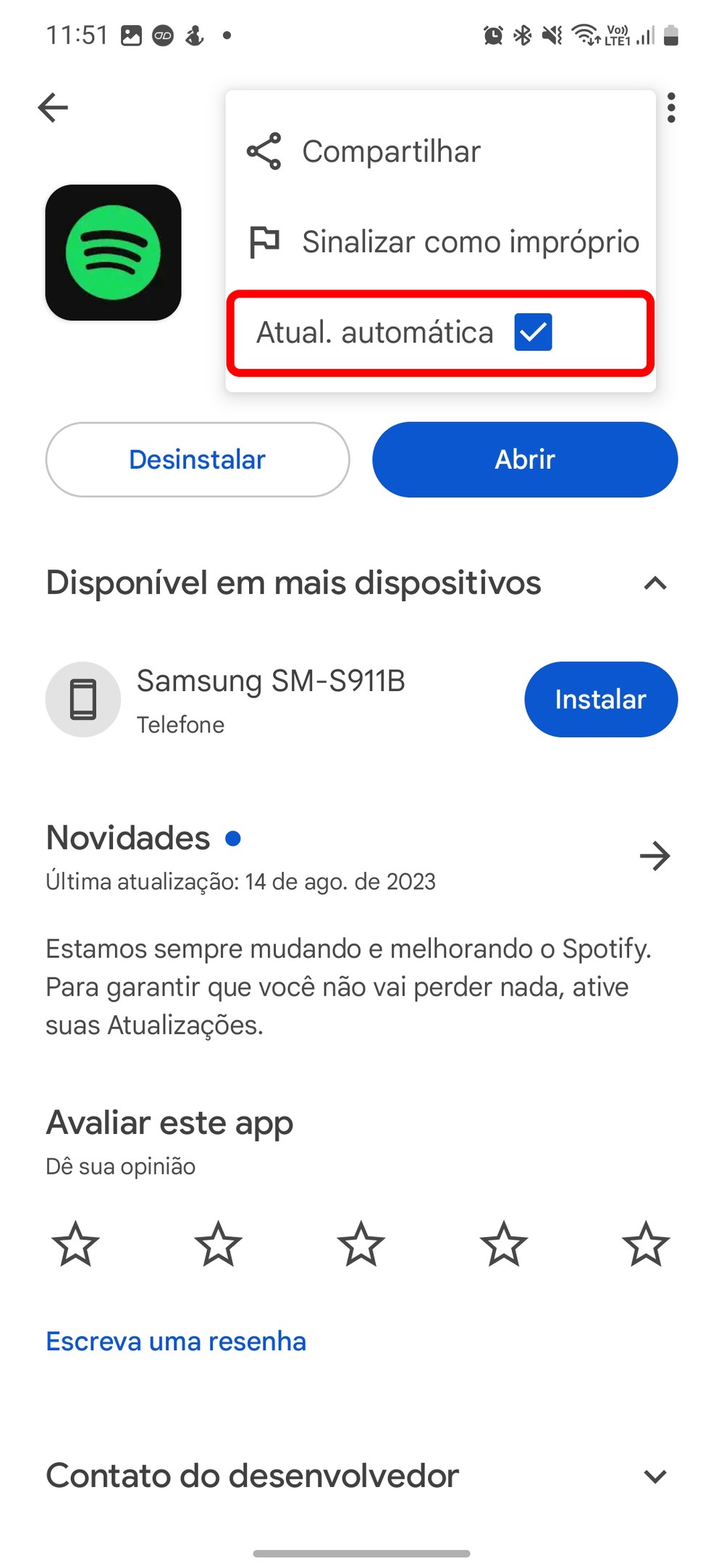The image size is (724, 1568).
Task: Install on Samsung SM-S911B
Action: click(600, 699)
